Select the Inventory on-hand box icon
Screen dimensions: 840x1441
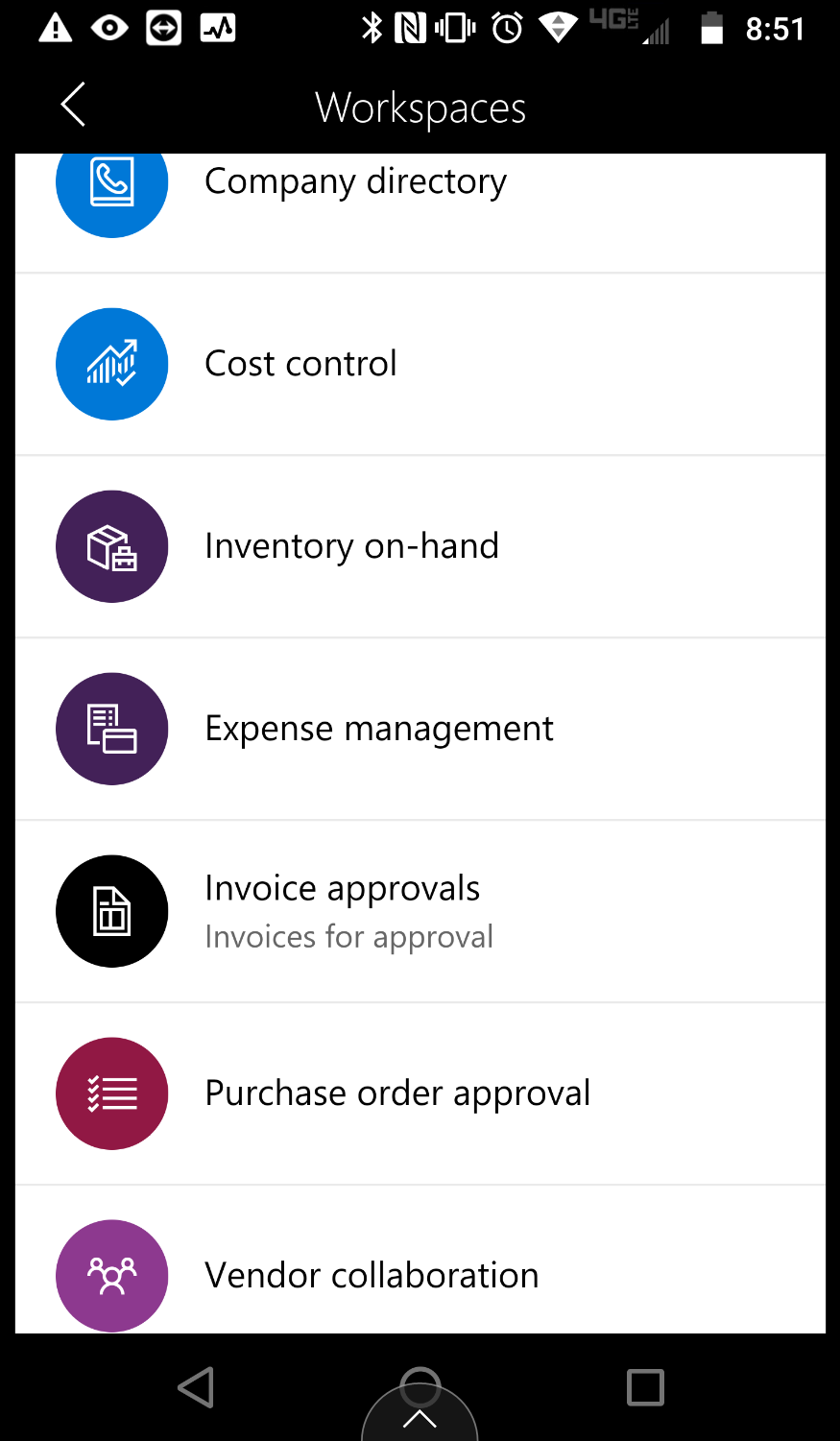click(x=111, y=545)
